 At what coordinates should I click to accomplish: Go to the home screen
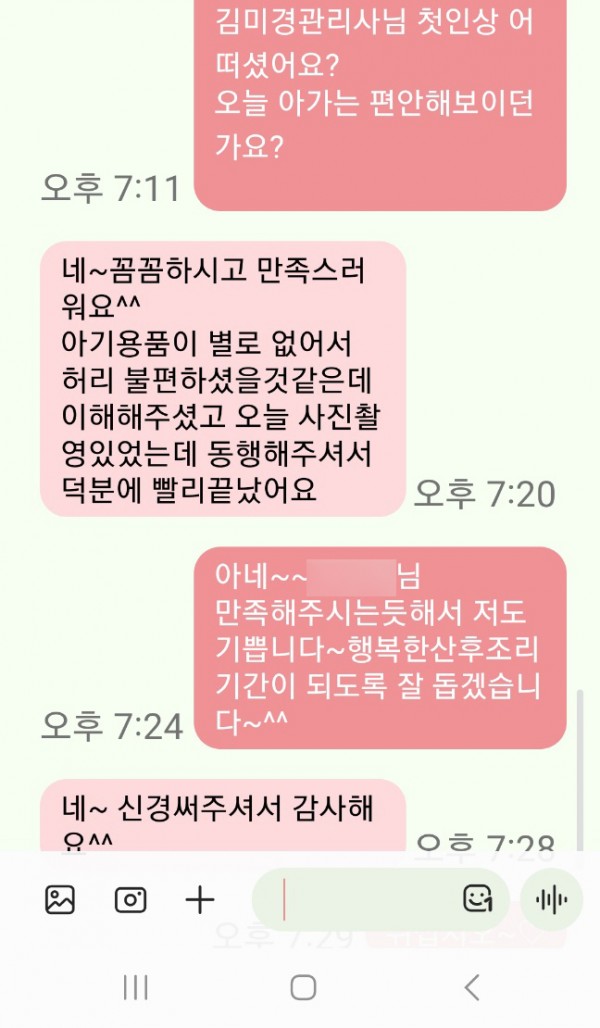[303, 988]
